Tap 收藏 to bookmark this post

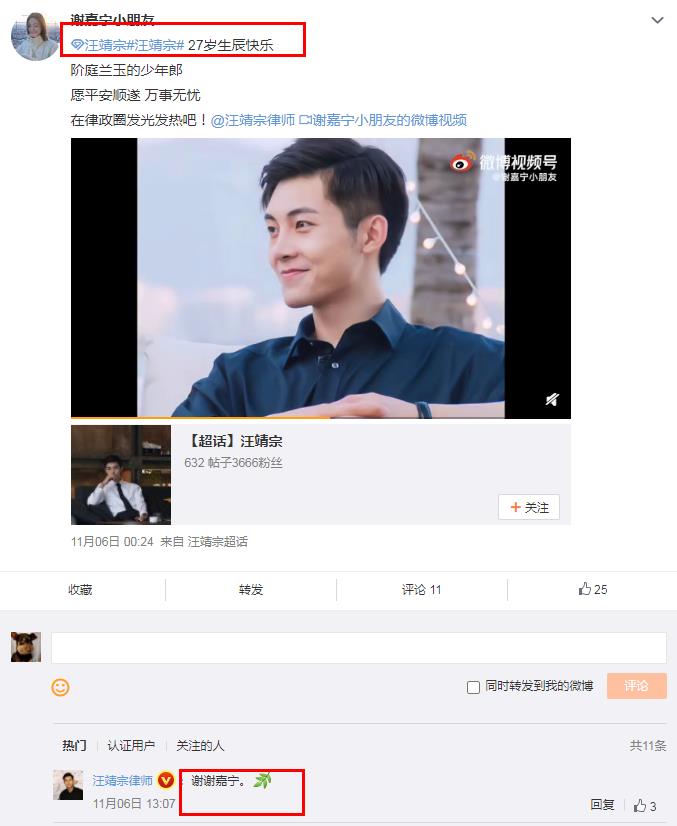(80, 589)
